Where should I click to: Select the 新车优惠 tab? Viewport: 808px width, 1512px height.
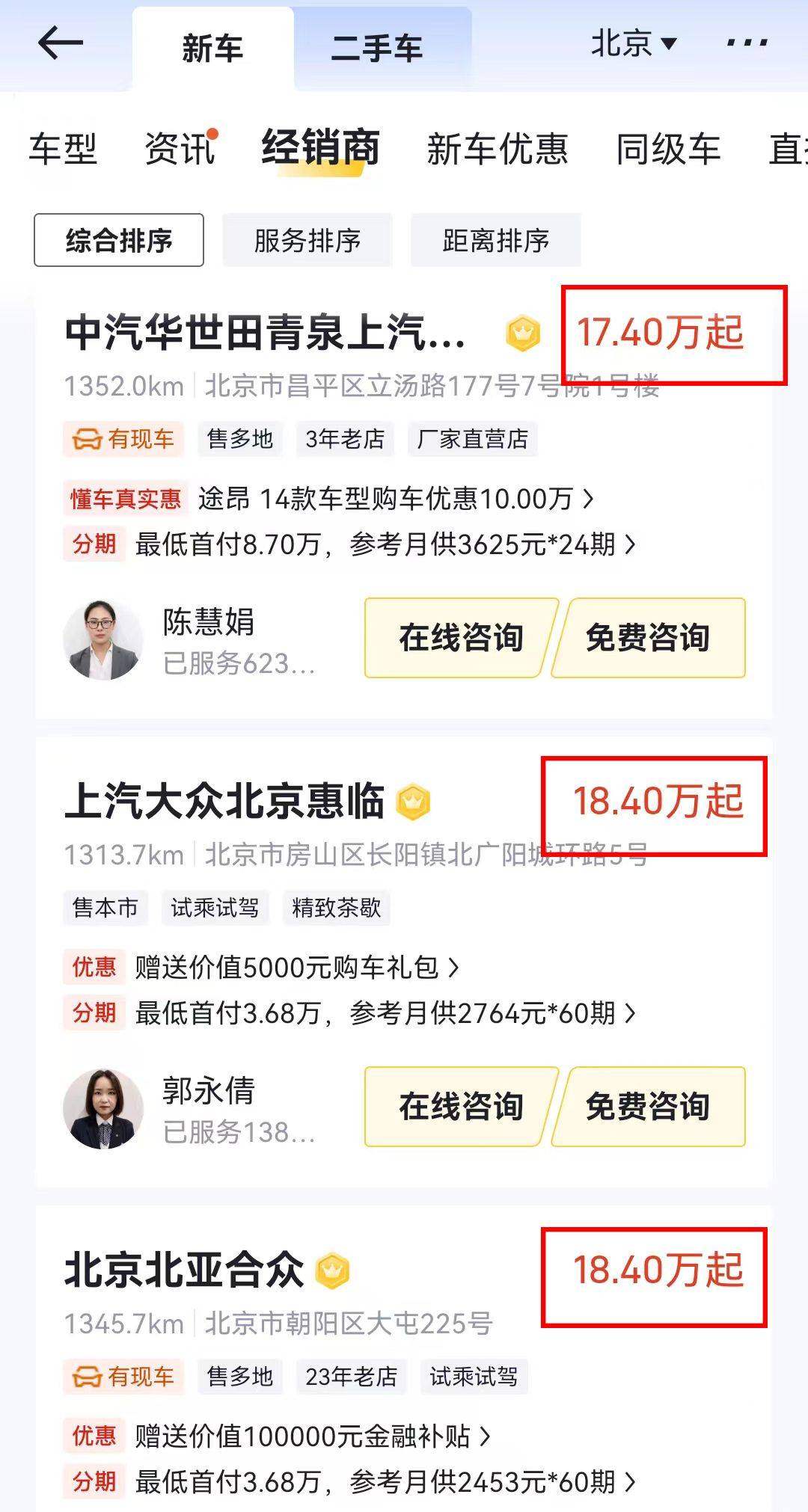coord(498,149)
